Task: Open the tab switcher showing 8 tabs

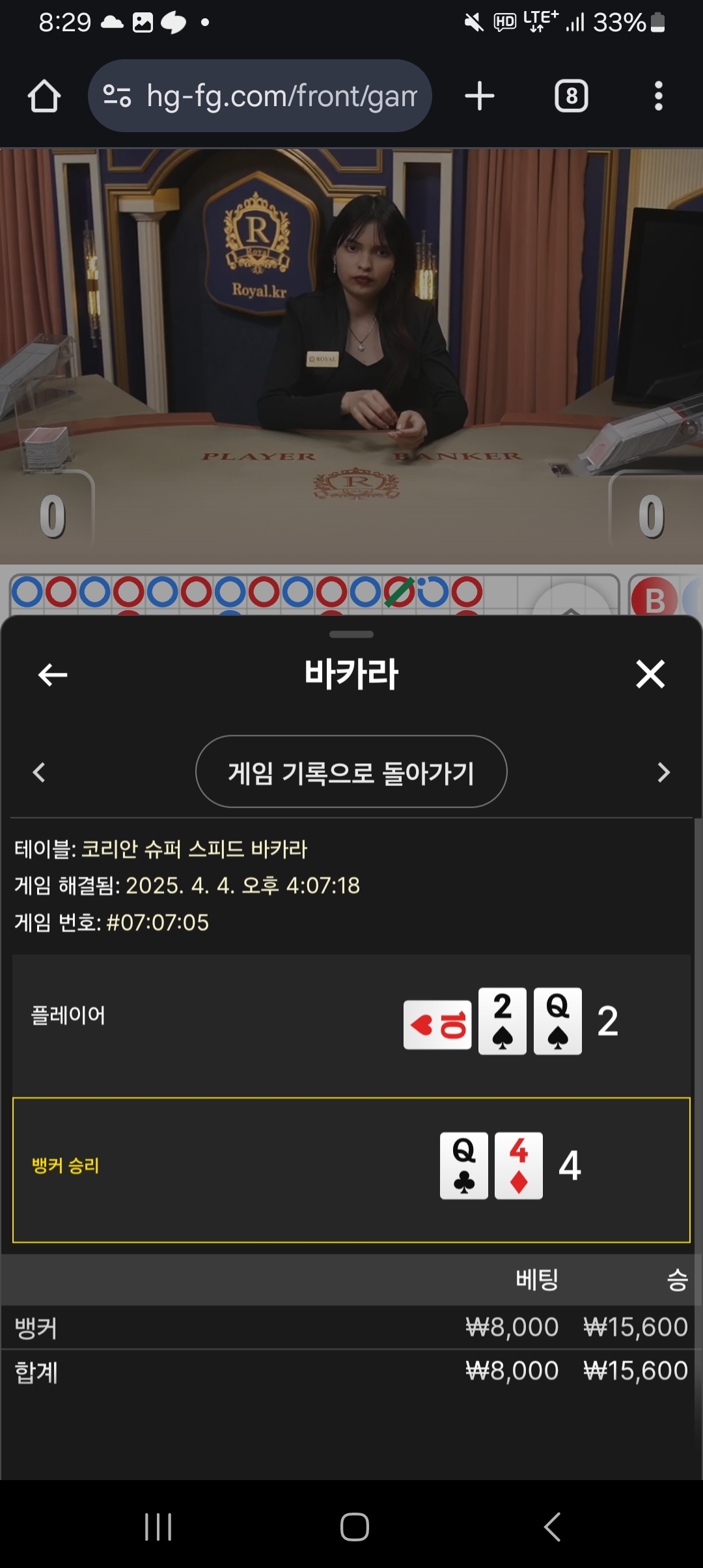Action: [572, 96]
